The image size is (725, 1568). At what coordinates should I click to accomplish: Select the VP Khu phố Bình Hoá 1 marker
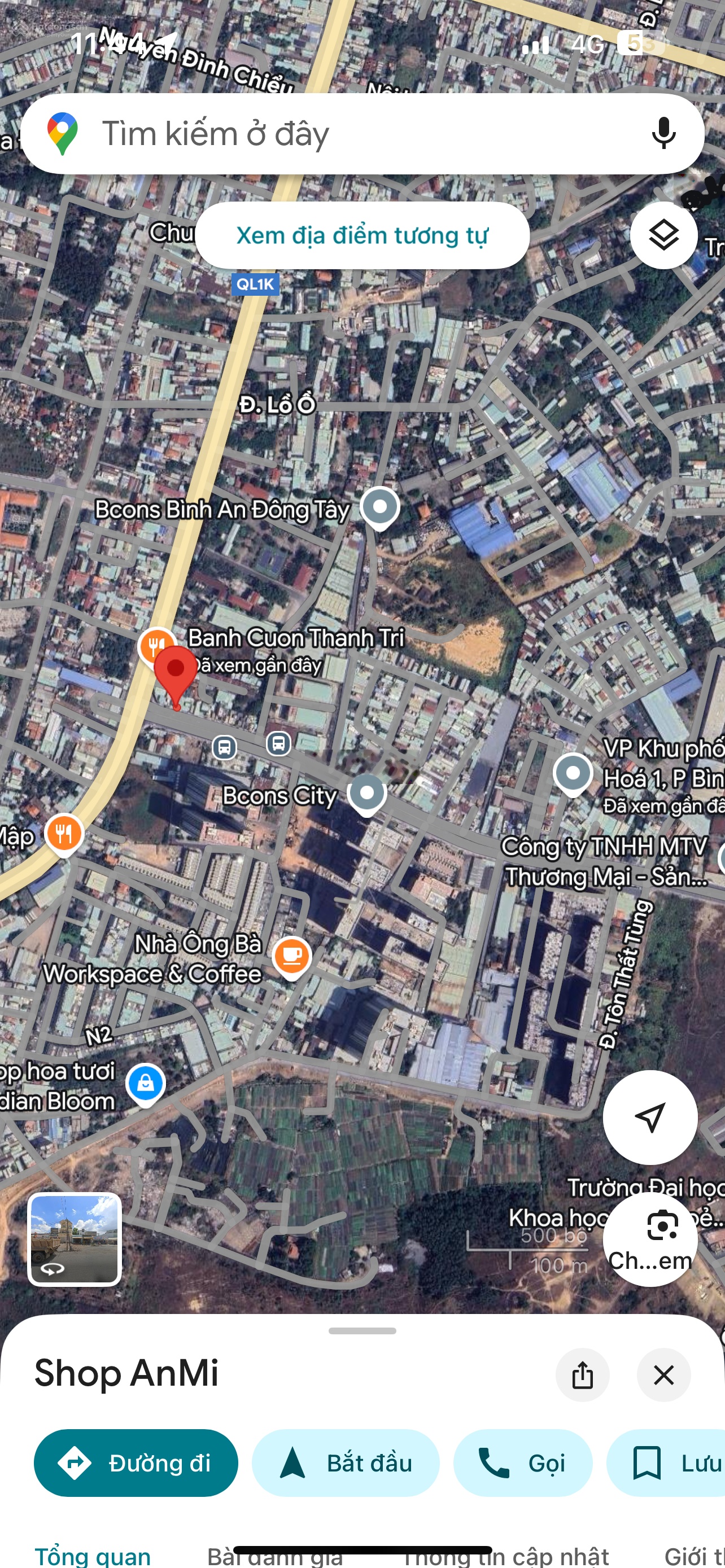572,773
